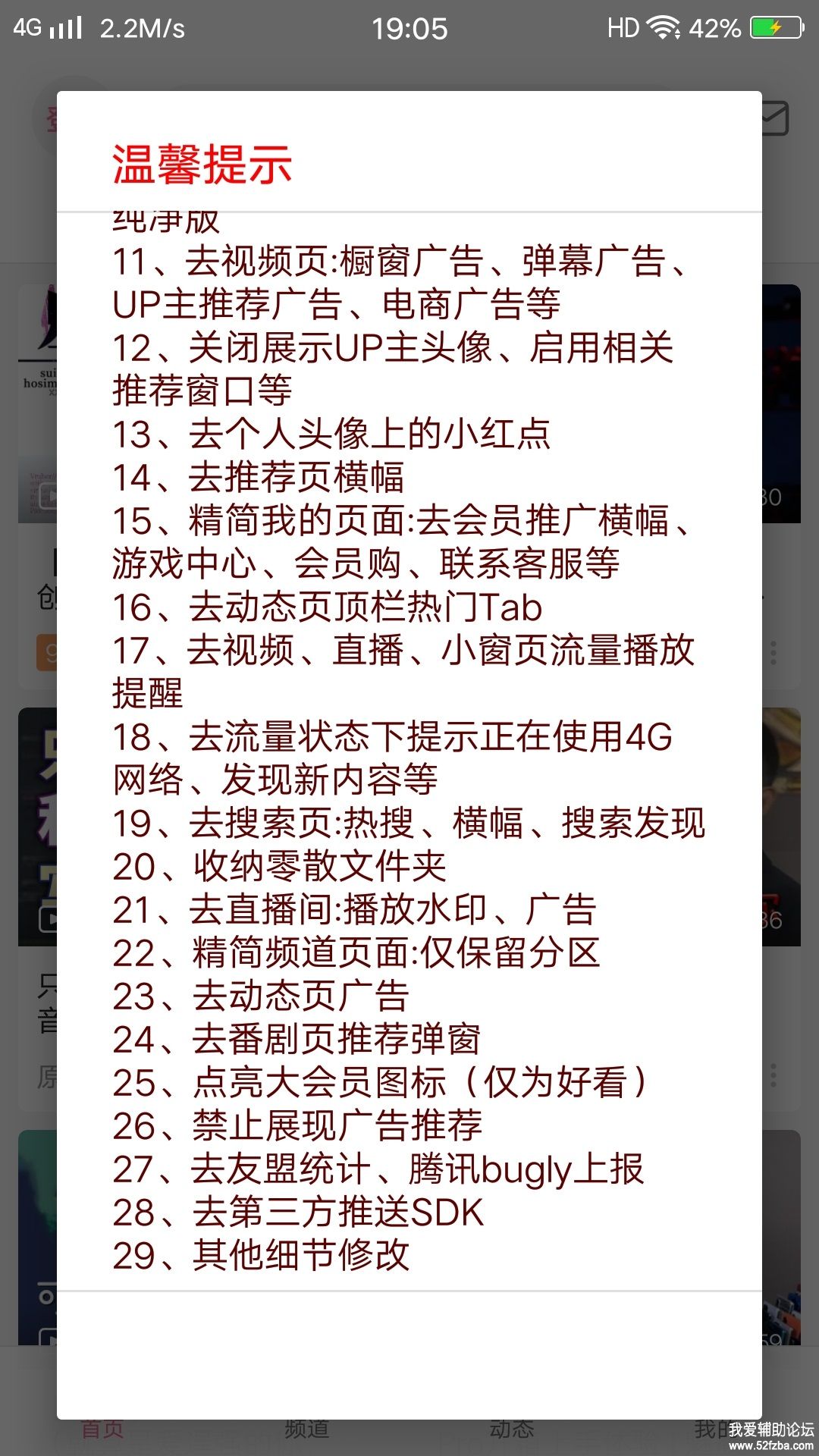This screenshot has width=819, height=1456.
Task: Switch to the 频道 tab
Action: pyautogui.click(x=307, y=1430)
